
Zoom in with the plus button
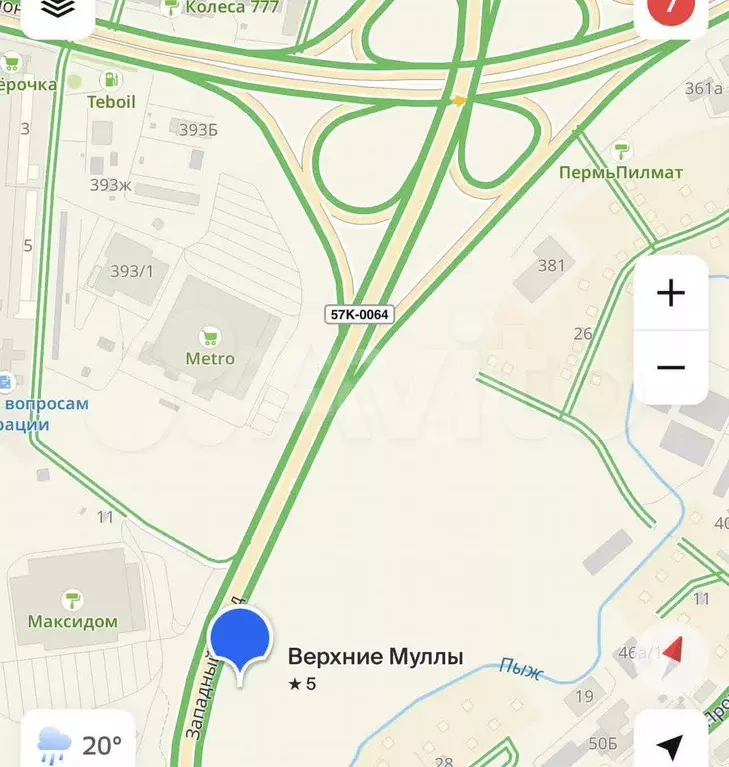670,293
